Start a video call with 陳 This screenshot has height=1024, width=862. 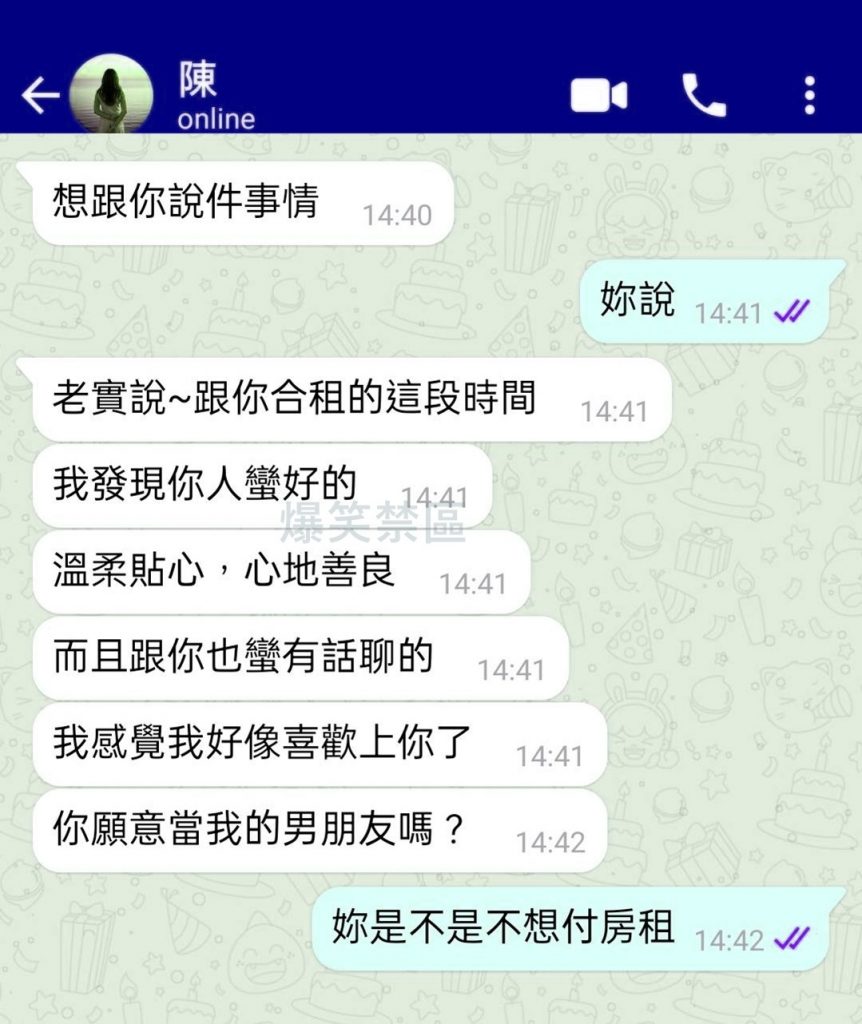point(598,96)
